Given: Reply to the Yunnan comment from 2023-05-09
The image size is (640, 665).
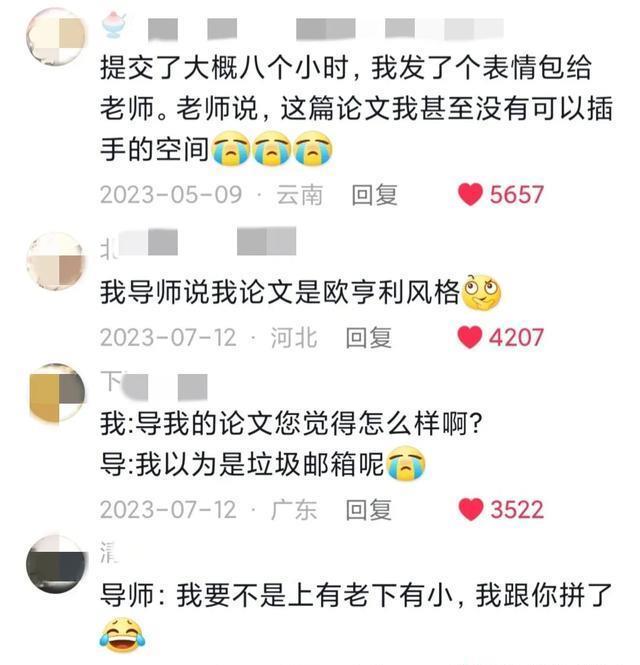Looking at the screenshot, I should pyautogui.click(x=374, y=194).
